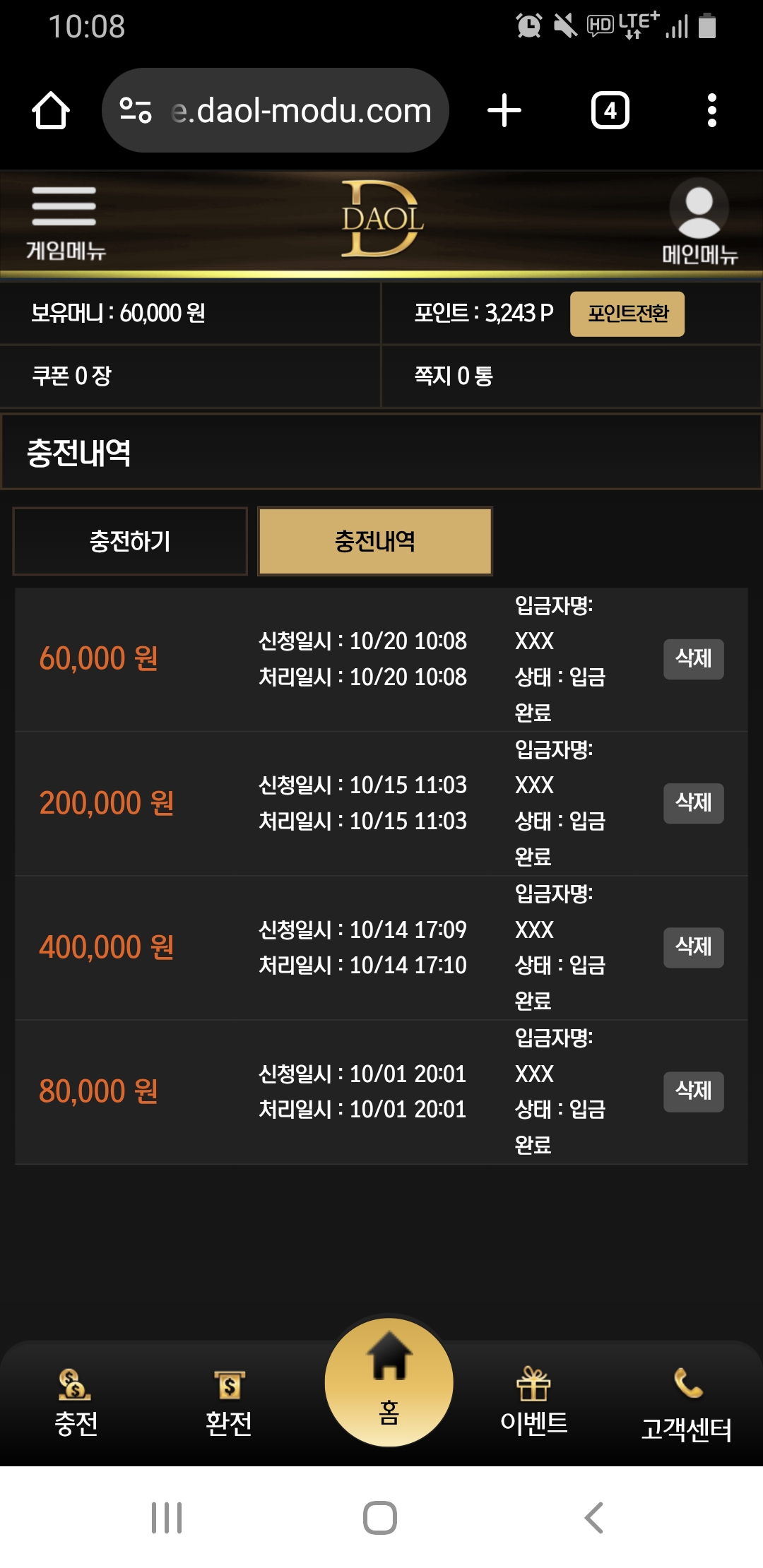
Task: Open the browser home page
Action: (51, 111)
